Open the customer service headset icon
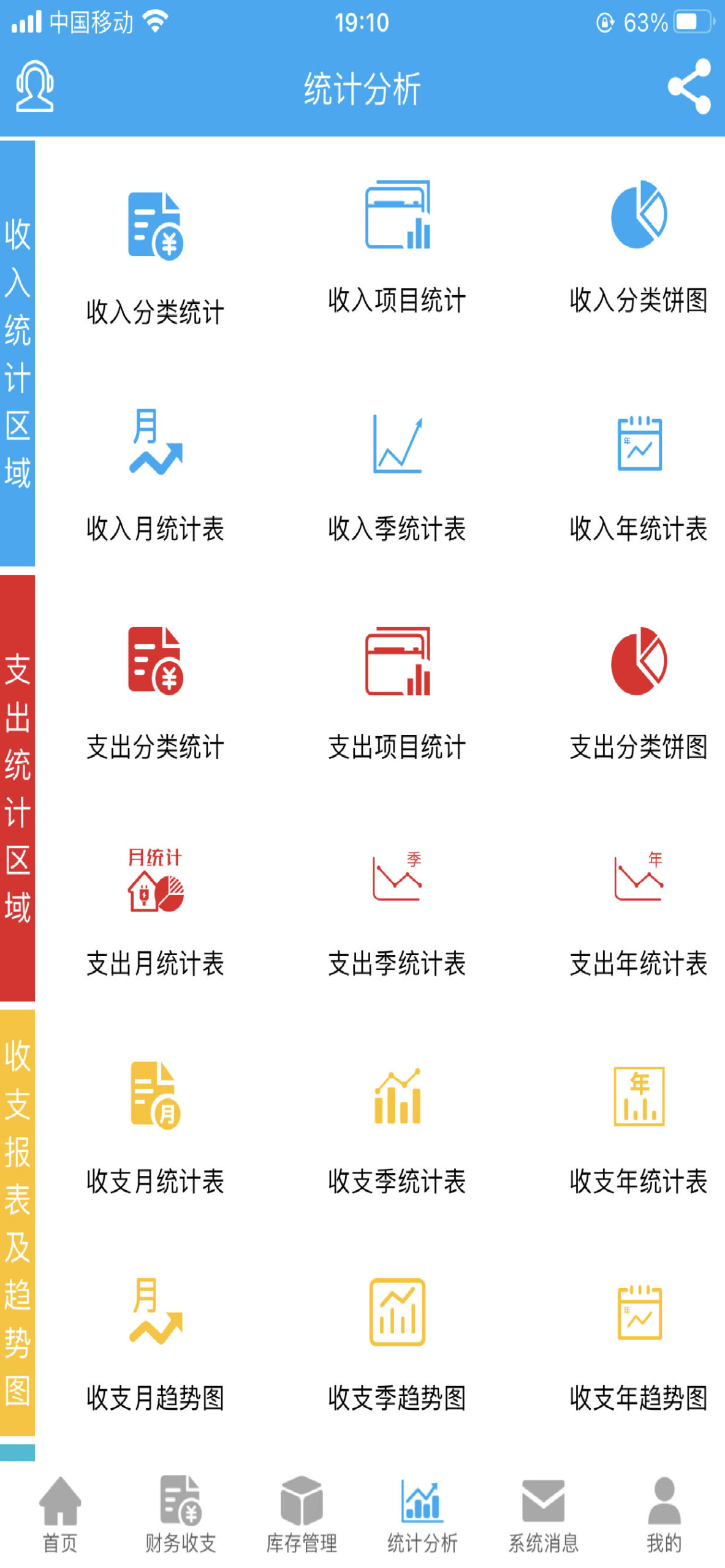725x1568 pixels. click(34, 86)
